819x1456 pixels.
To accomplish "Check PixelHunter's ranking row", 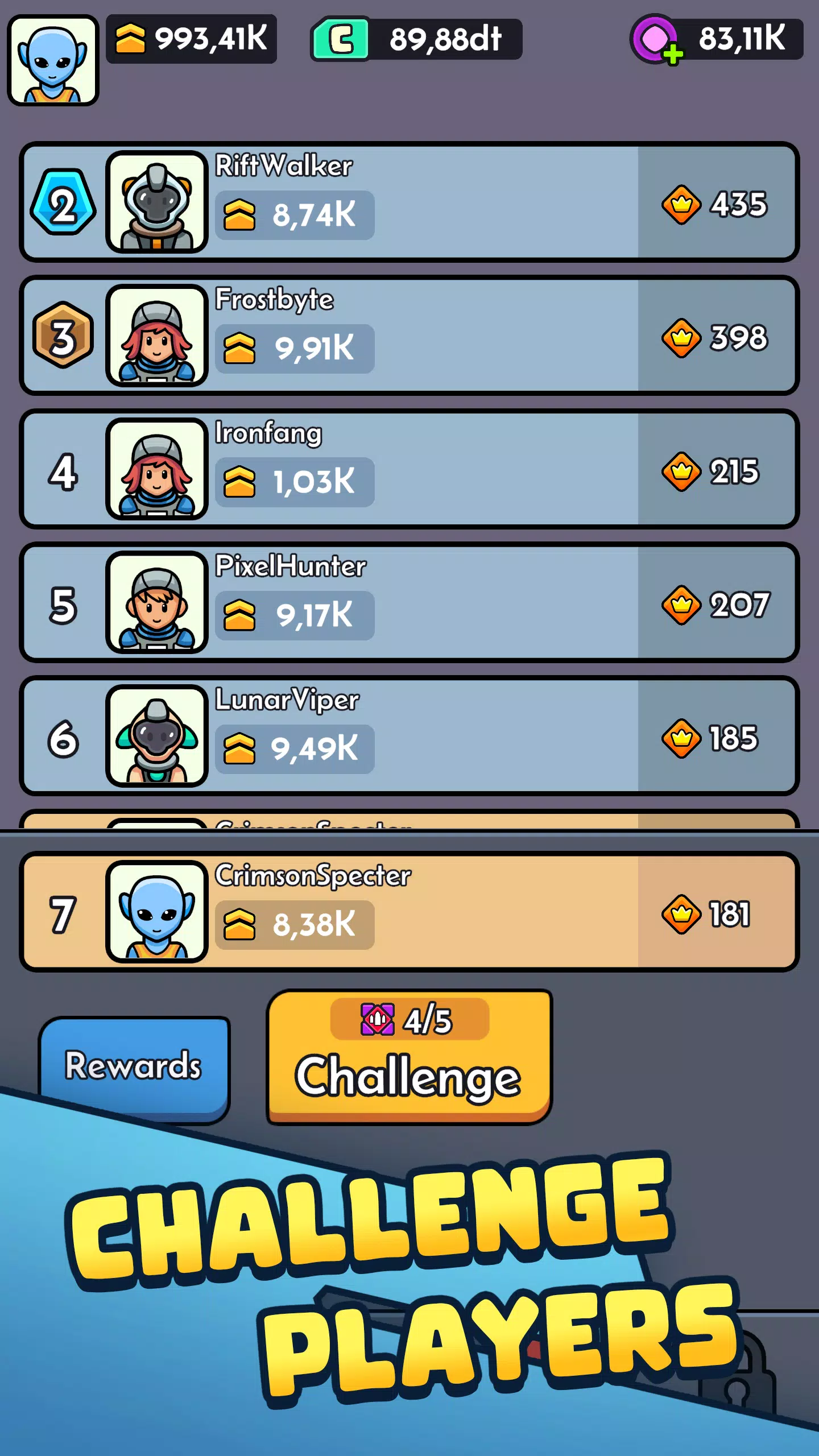I will click(409, 603).
